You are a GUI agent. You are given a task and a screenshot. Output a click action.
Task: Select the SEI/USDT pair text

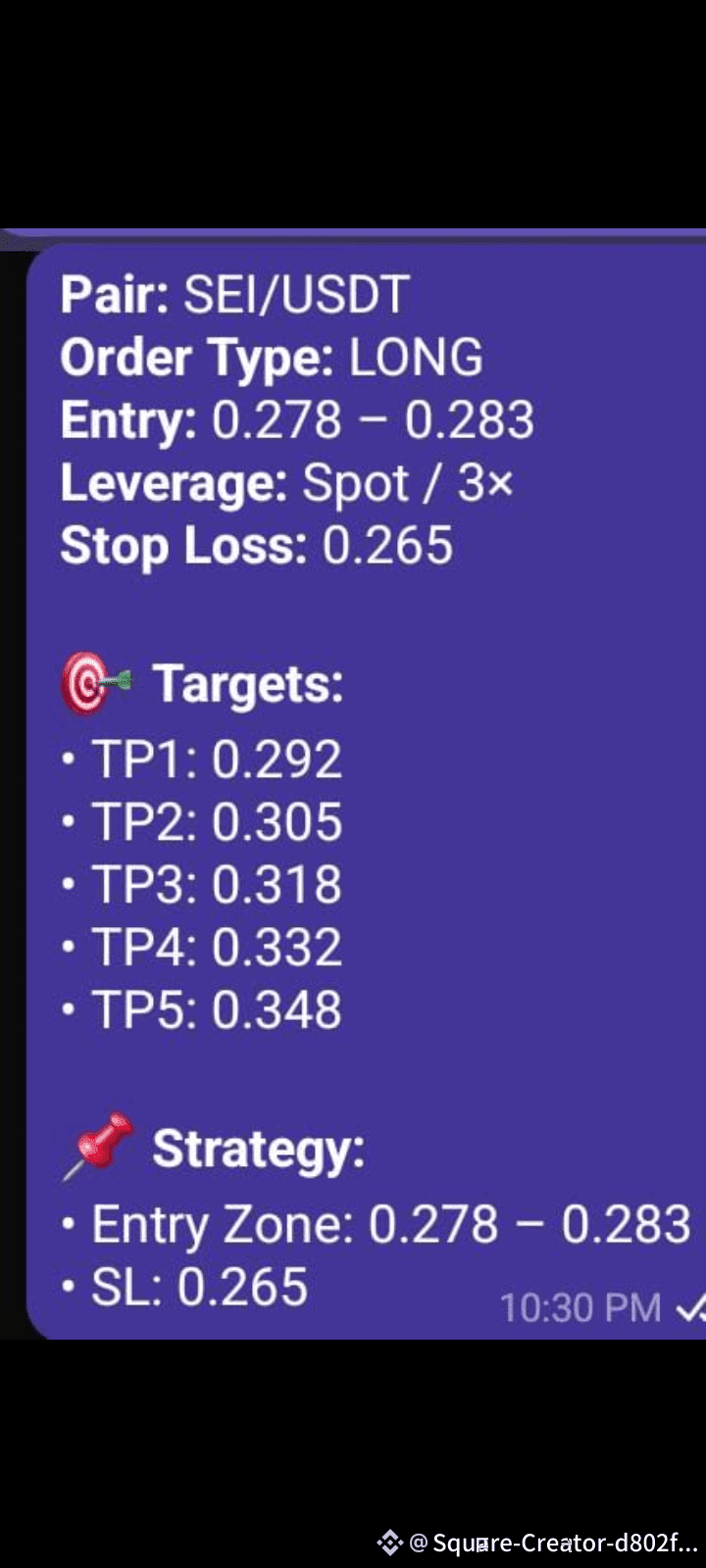[x=294, y=294]
